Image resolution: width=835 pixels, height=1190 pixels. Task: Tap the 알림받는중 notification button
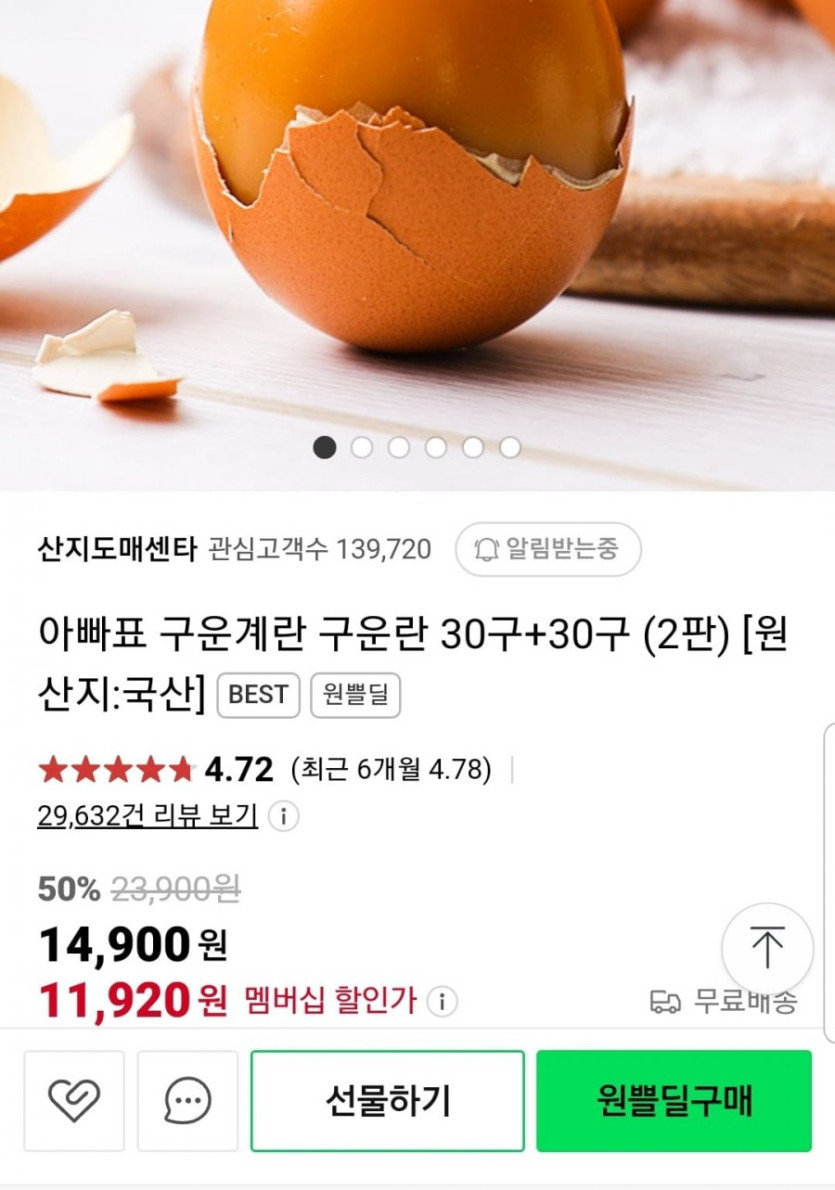pyautogui.click(x=547, y=549)
